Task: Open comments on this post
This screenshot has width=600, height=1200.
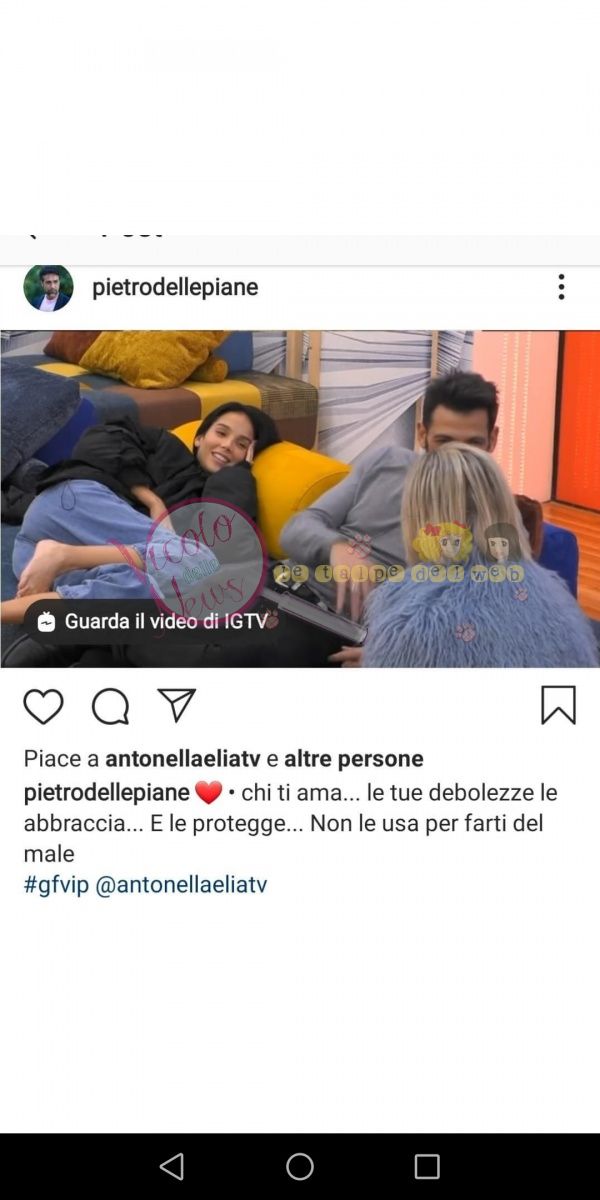Action: [110, 707]
